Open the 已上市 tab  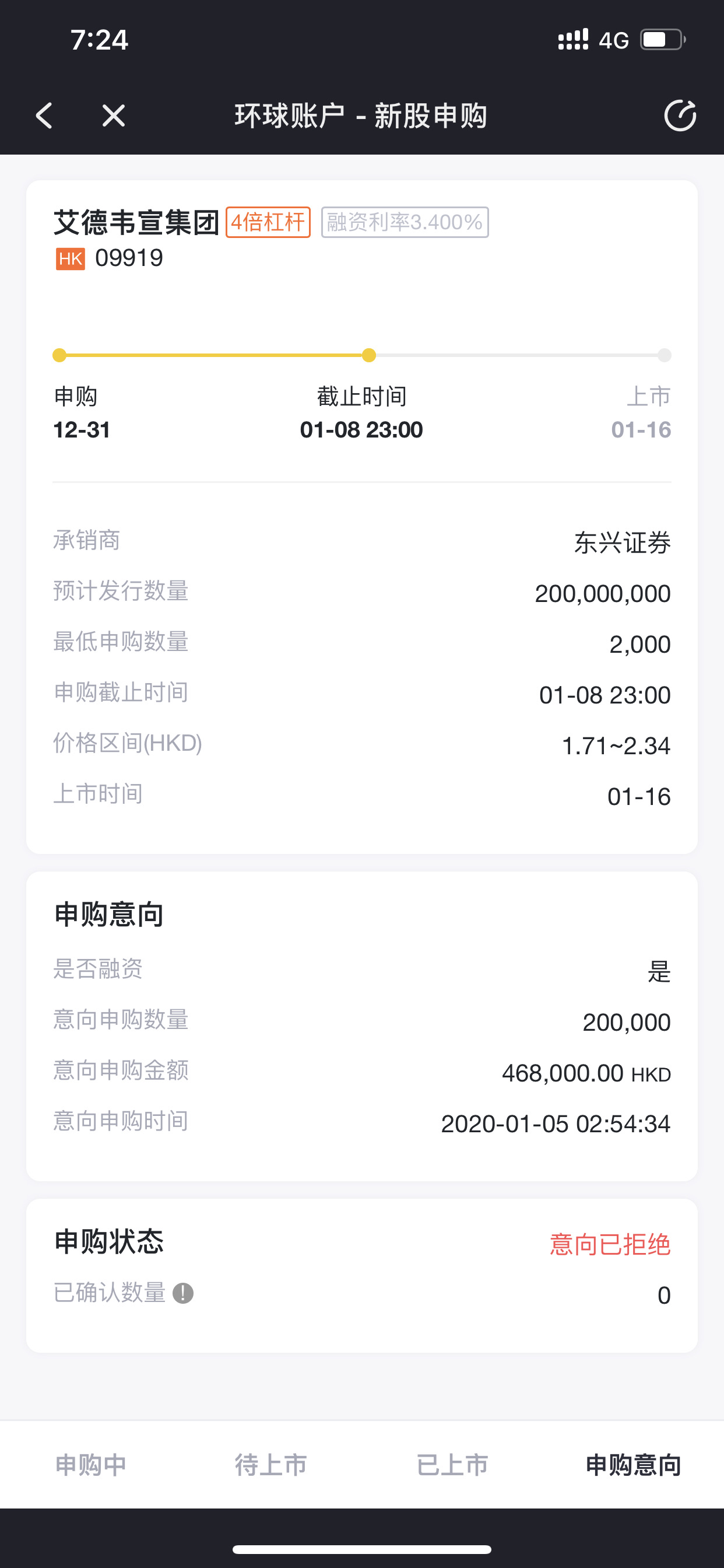452,1465
